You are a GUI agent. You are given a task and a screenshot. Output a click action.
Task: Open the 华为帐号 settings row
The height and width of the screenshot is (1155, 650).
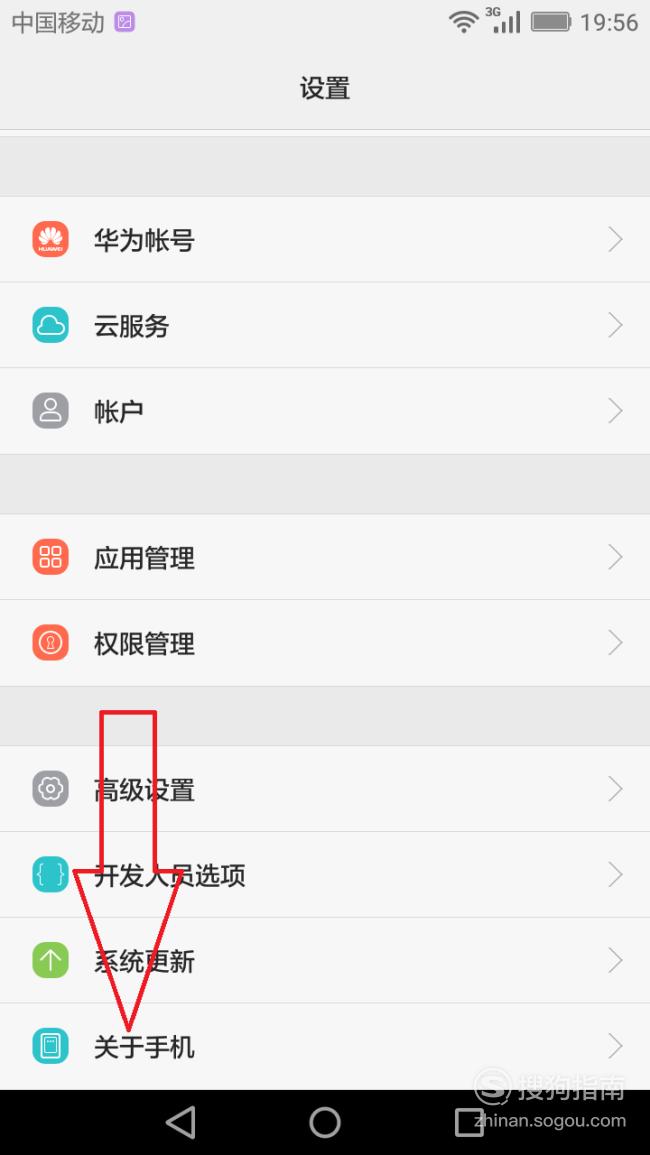click(325, 239)
